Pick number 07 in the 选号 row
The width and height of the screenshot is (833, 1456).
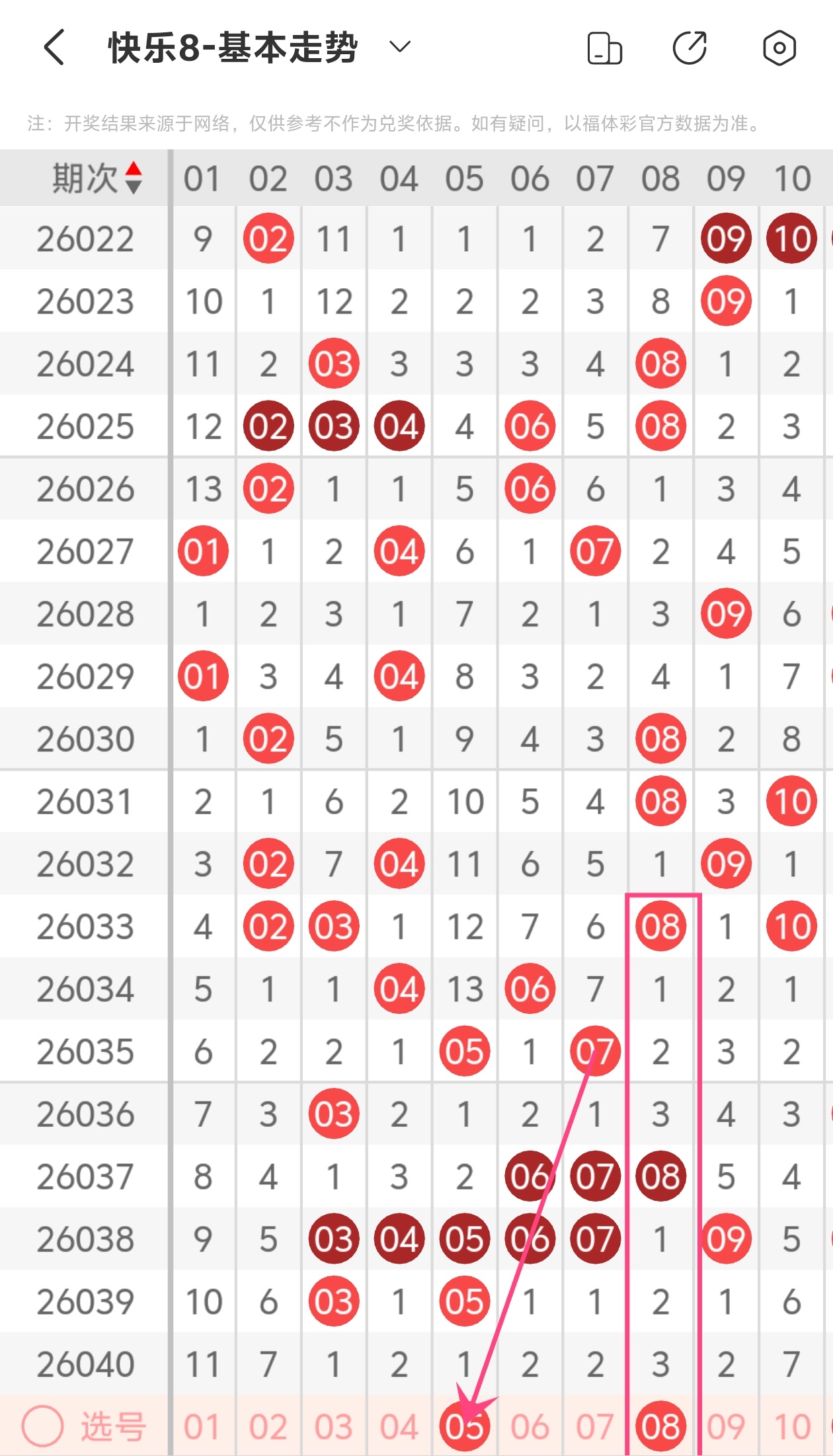[595, 1426]
